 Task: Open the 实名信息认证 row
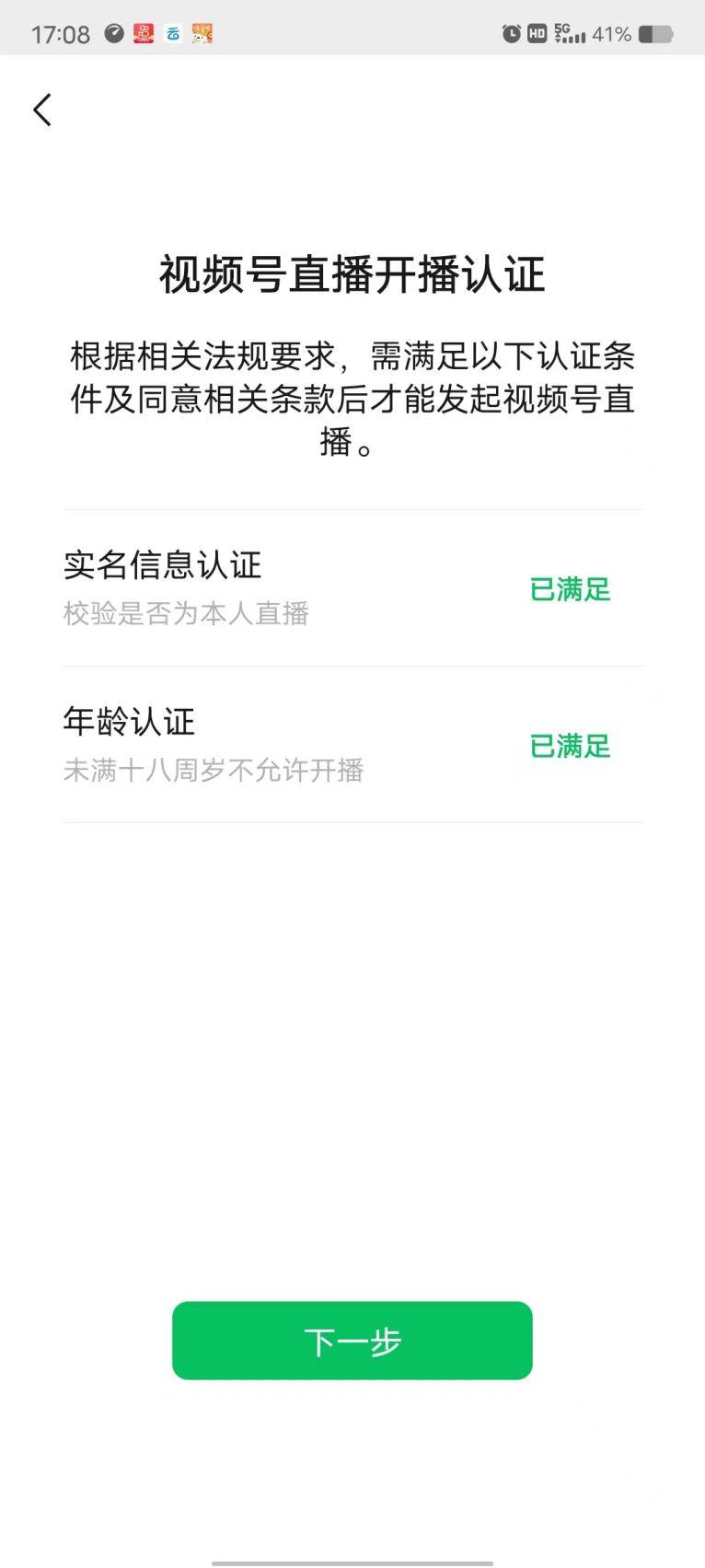pos(352,587)
